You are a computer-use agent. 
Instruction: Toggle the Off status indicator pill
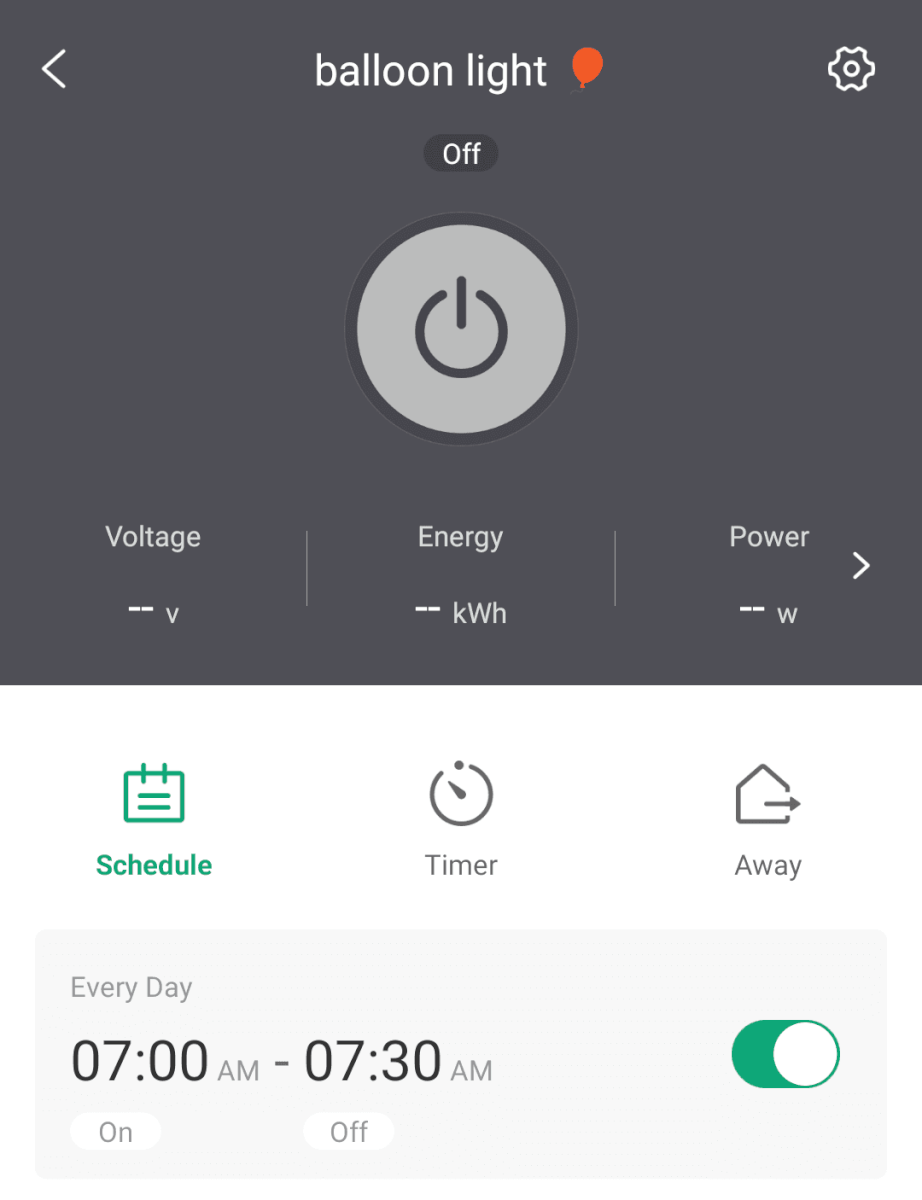click(460, 153)
